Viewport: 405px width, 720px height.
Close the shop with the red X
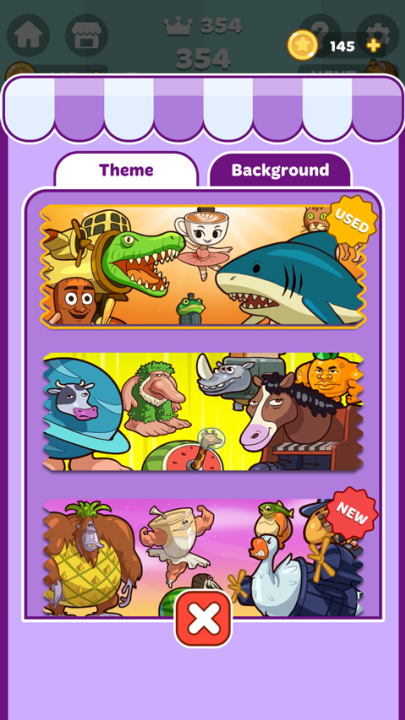[x=203, y=618]
